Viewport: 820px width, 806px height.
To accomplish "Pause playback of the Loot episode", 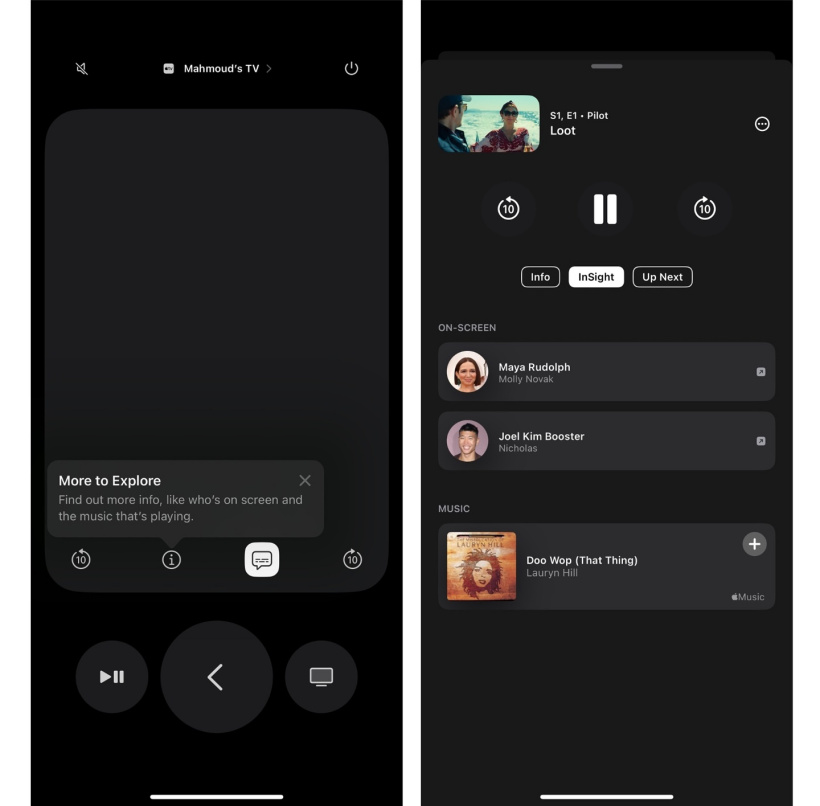I will [605, 209].
